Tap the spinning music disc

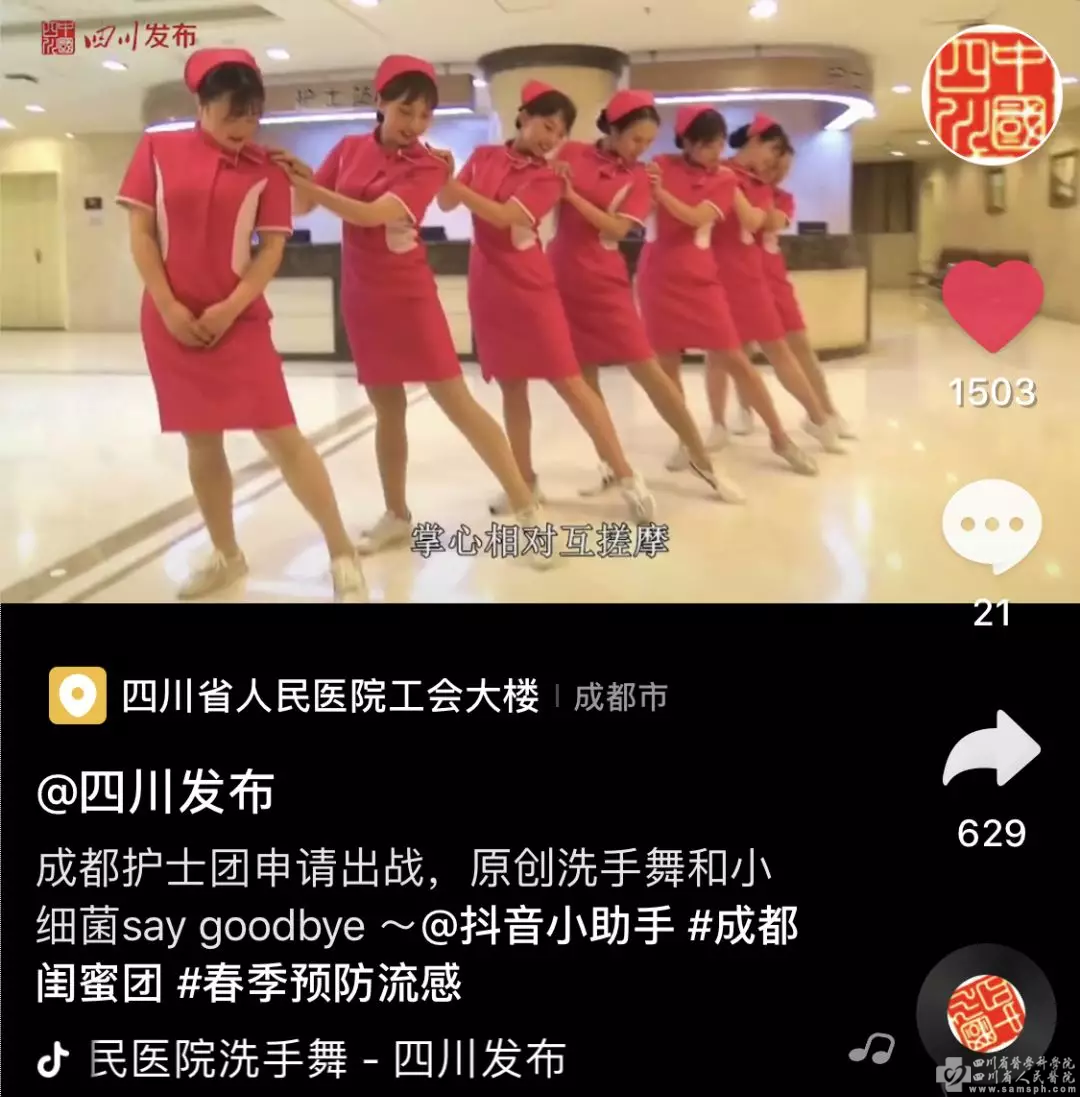985,1011
